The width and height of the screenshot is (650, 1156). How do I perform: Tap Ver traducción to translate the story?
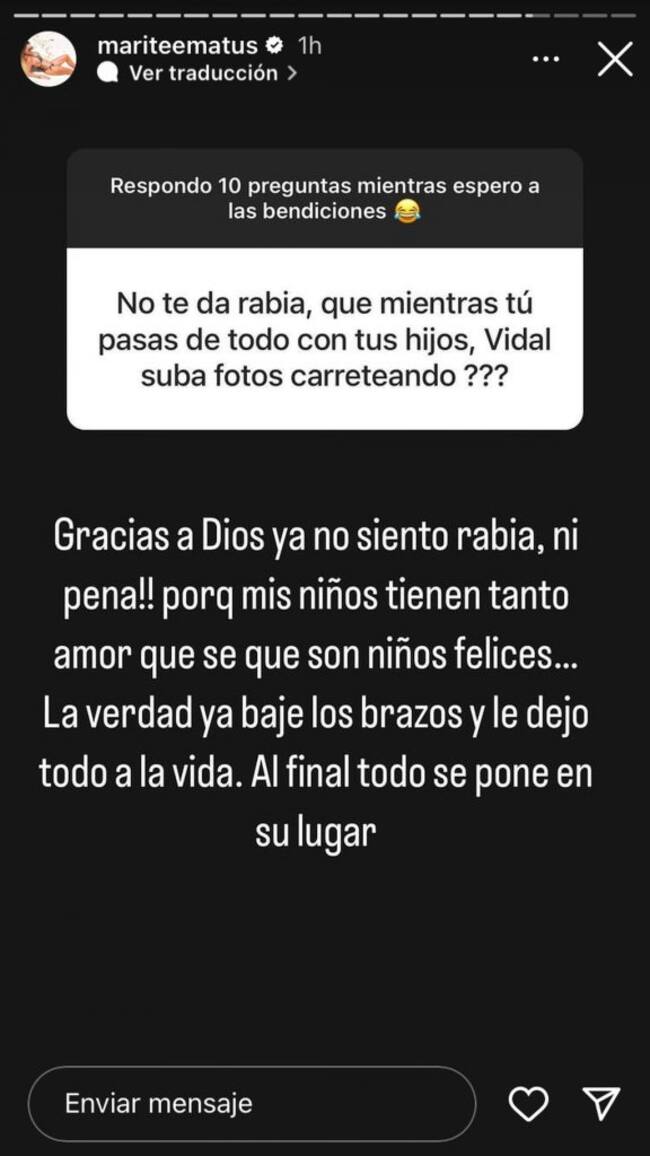pos(201,73)
